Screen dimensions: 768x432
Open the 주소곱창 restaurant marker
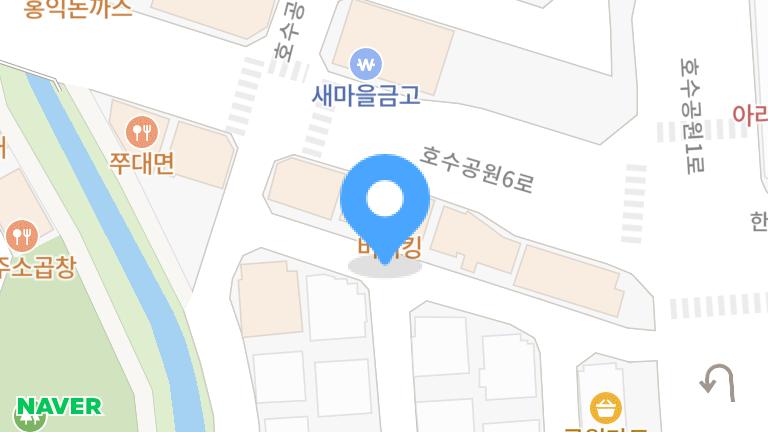21,237
